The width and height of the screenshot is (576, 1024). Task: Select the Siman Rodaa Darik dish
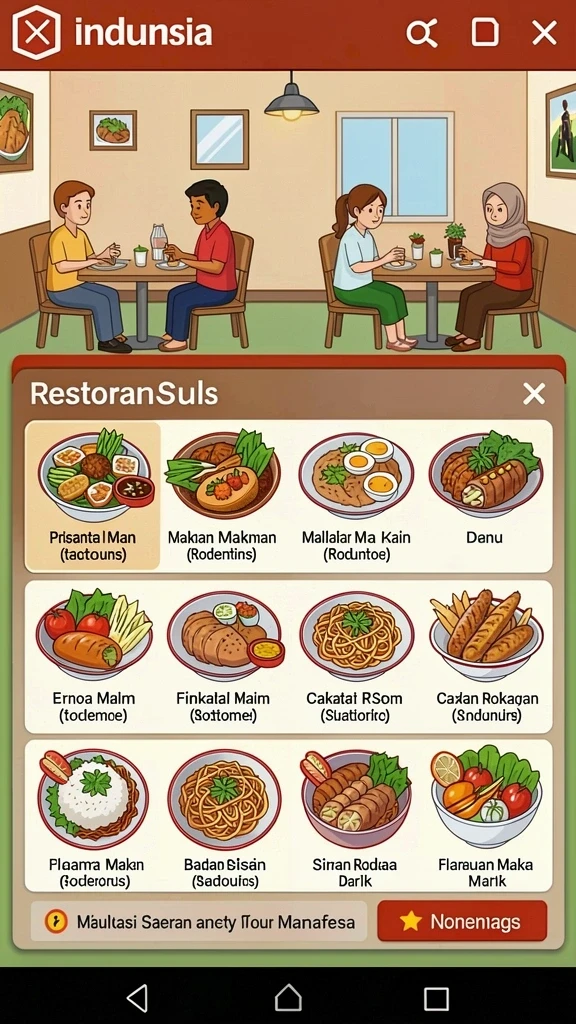356,816
